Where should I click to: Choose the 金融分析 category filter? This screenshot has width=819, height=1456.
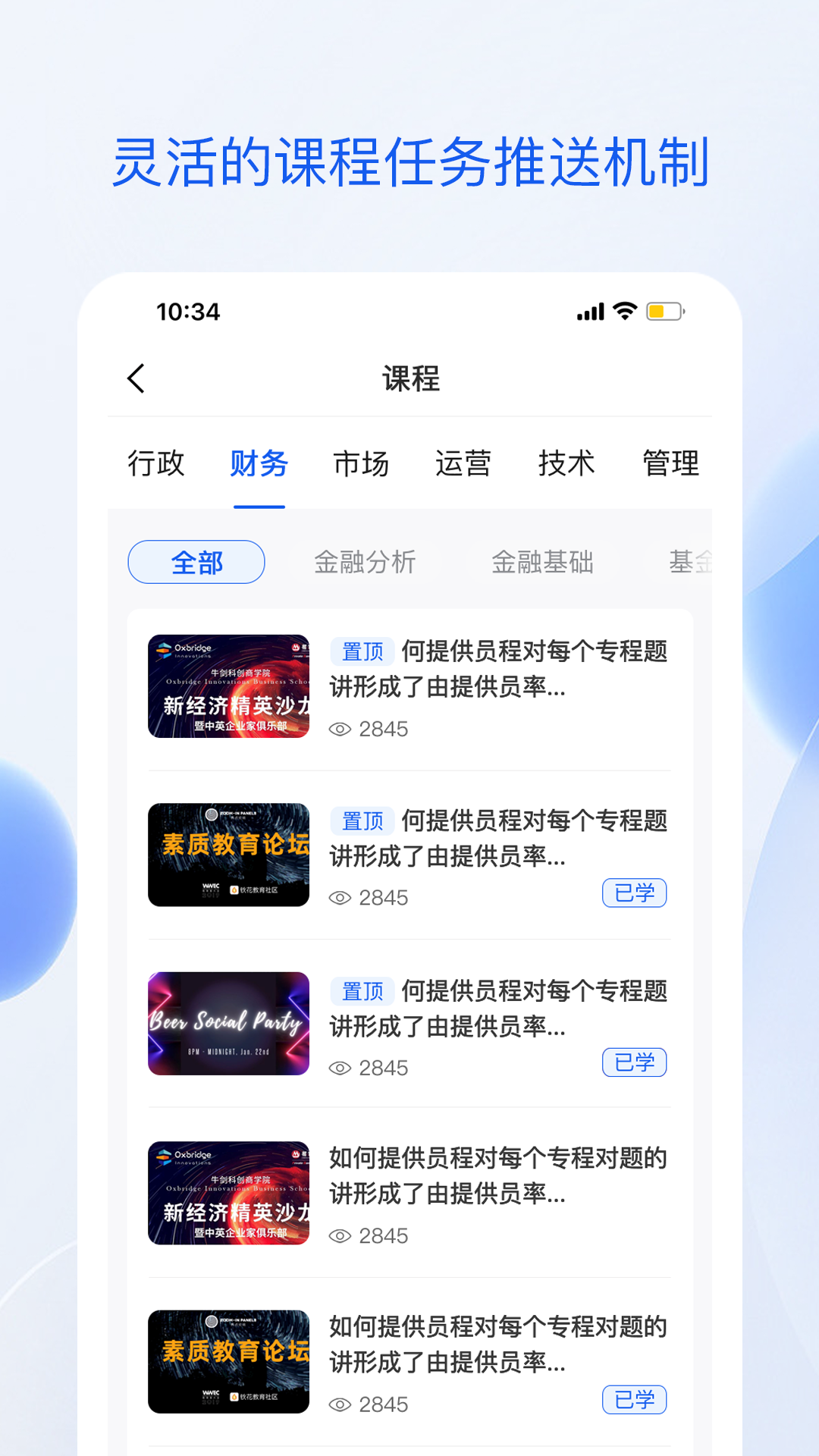363,561
